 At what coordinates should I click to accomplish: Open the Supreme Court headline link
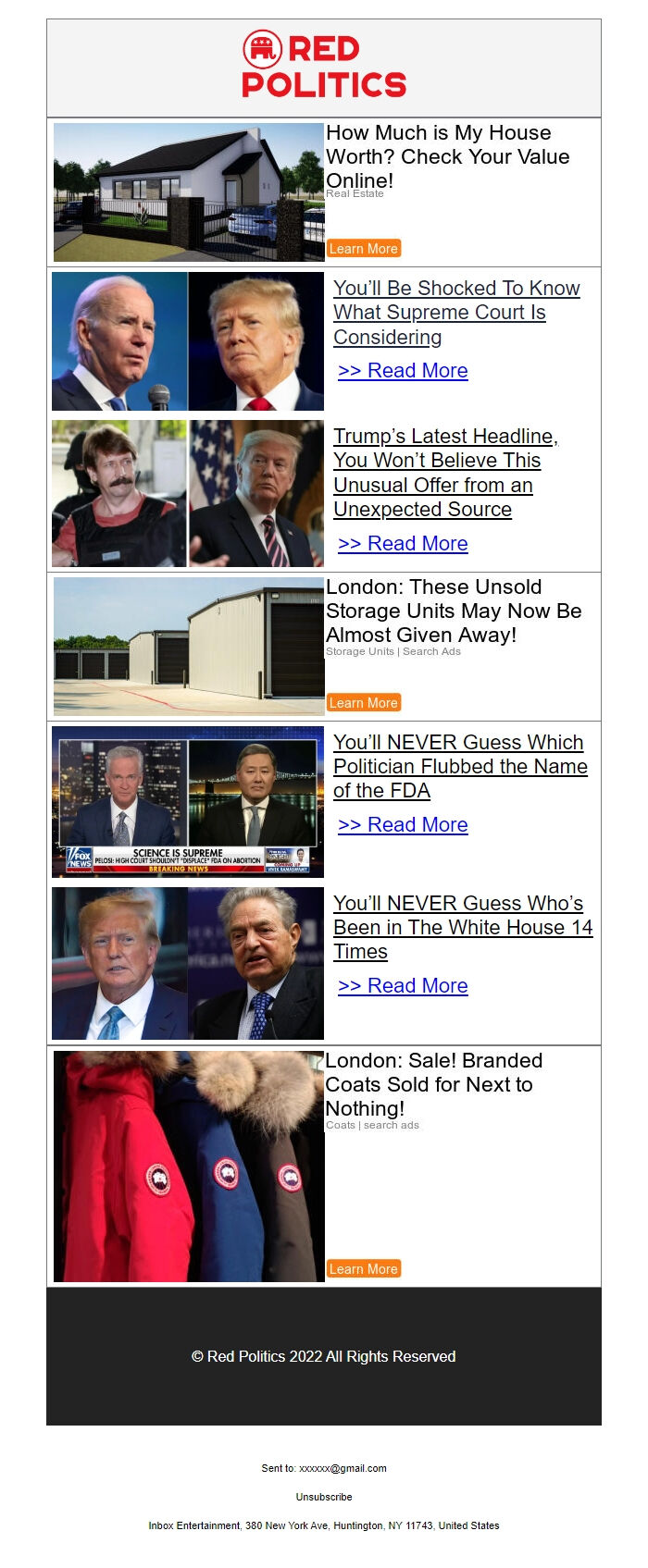click(x=456, y=313)
